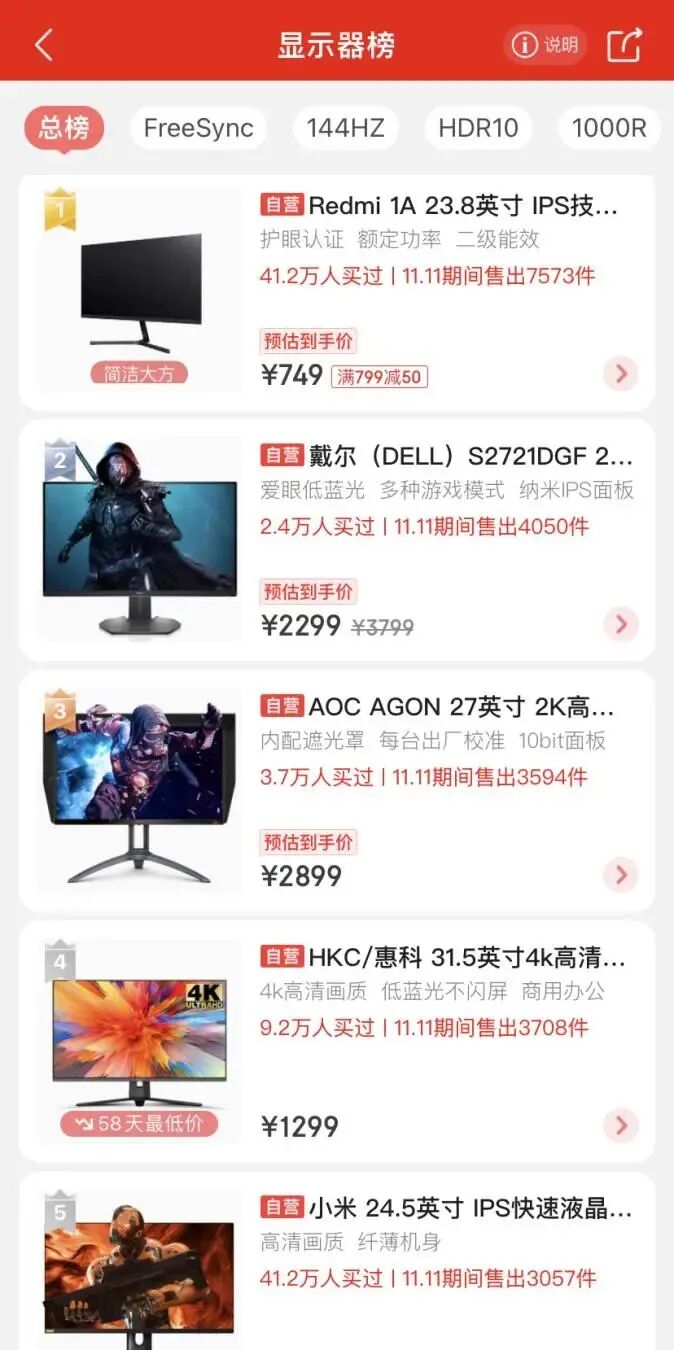
Task: Open the 说明 info button
Action: tap(545, 45)
